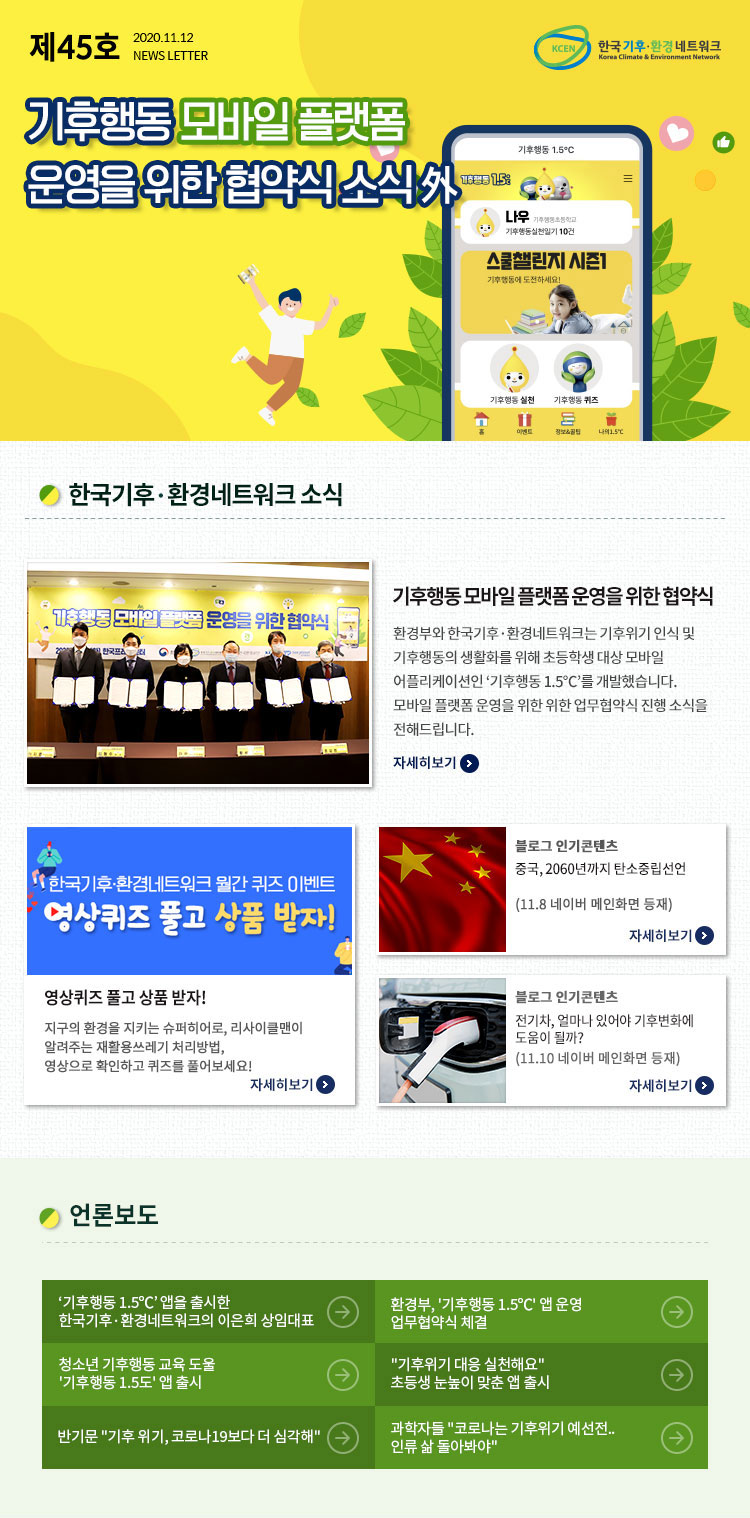750x1518 pixels.
Task: Open the "기후위기 대응 실천해요" news row
Action: point(540,1374)
